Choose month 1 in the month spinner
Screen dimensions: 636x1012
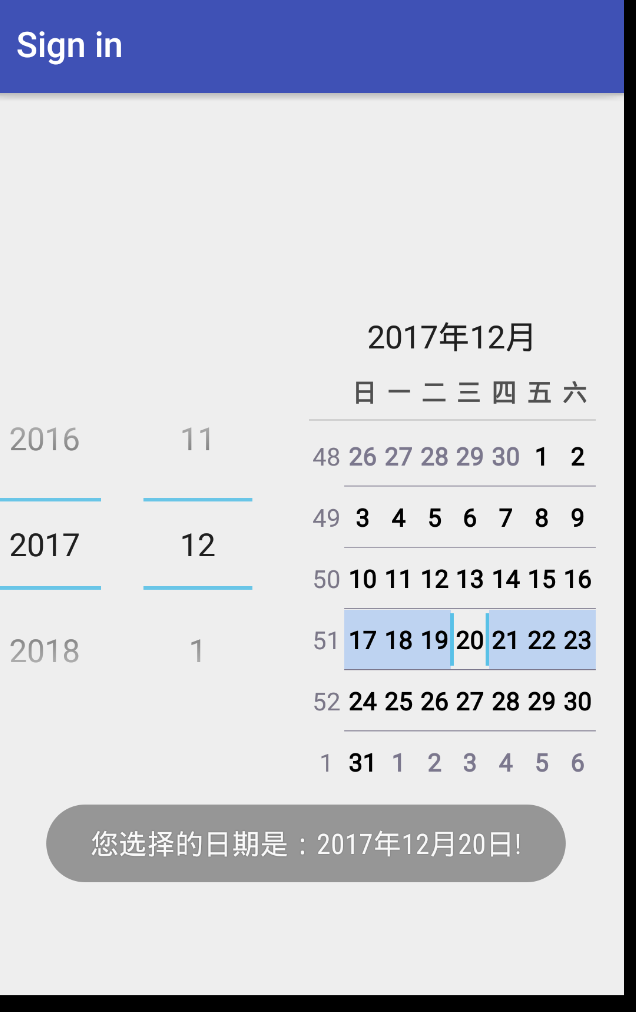point(197,651)
